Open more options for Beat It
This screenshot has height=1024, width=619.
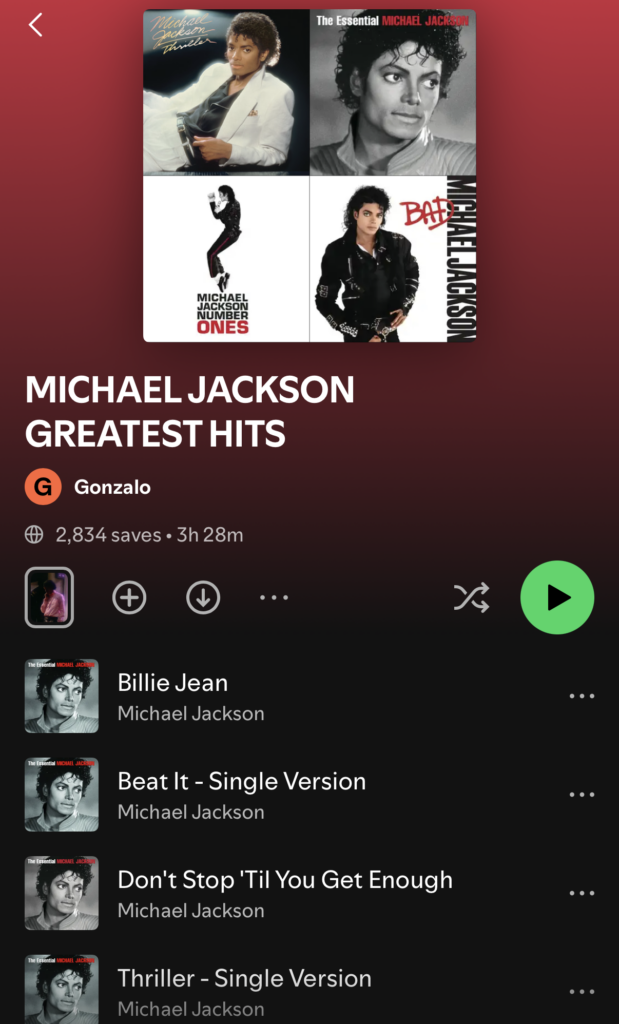pos(582,795)
